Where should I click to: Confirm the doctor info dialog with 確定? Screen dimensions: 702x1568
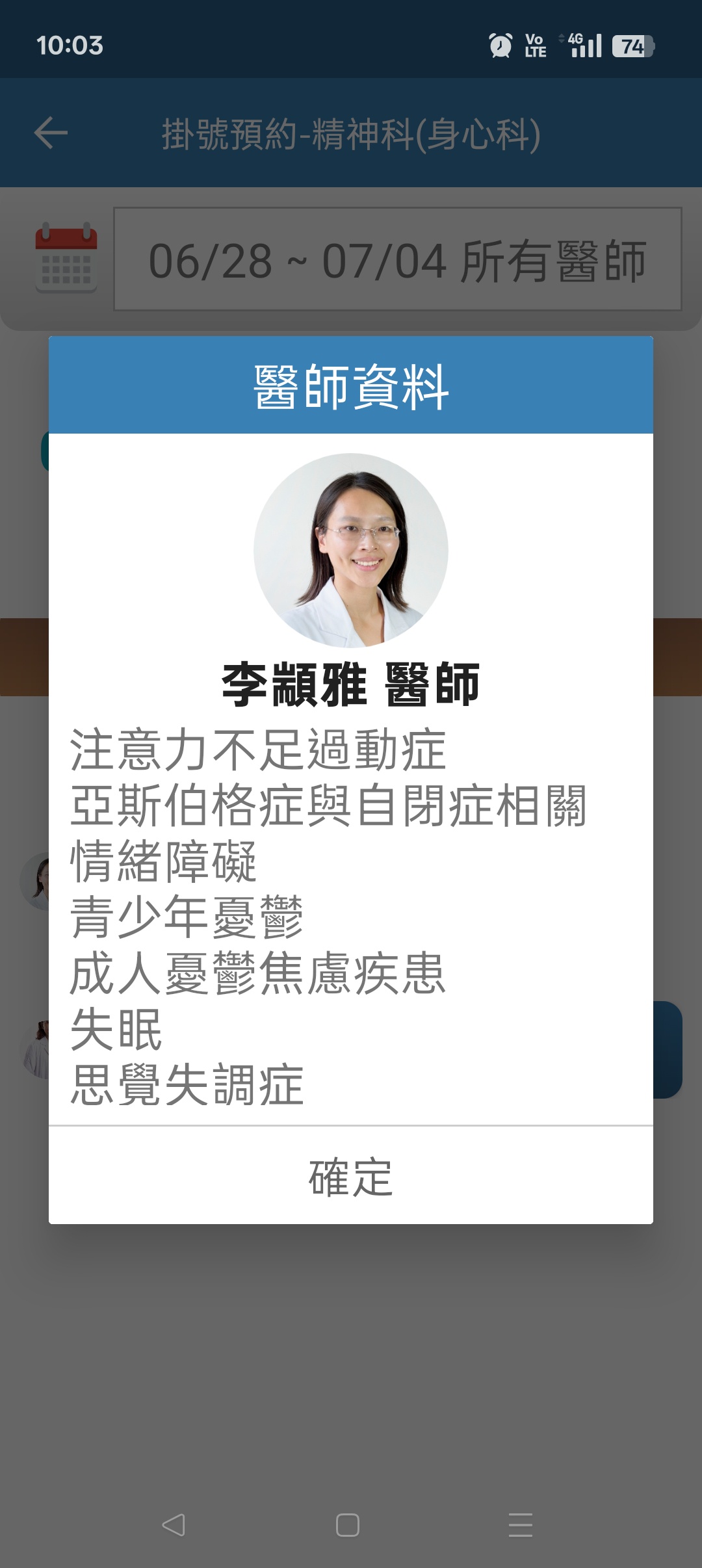pyautogui.click(x=351, y=1177)
